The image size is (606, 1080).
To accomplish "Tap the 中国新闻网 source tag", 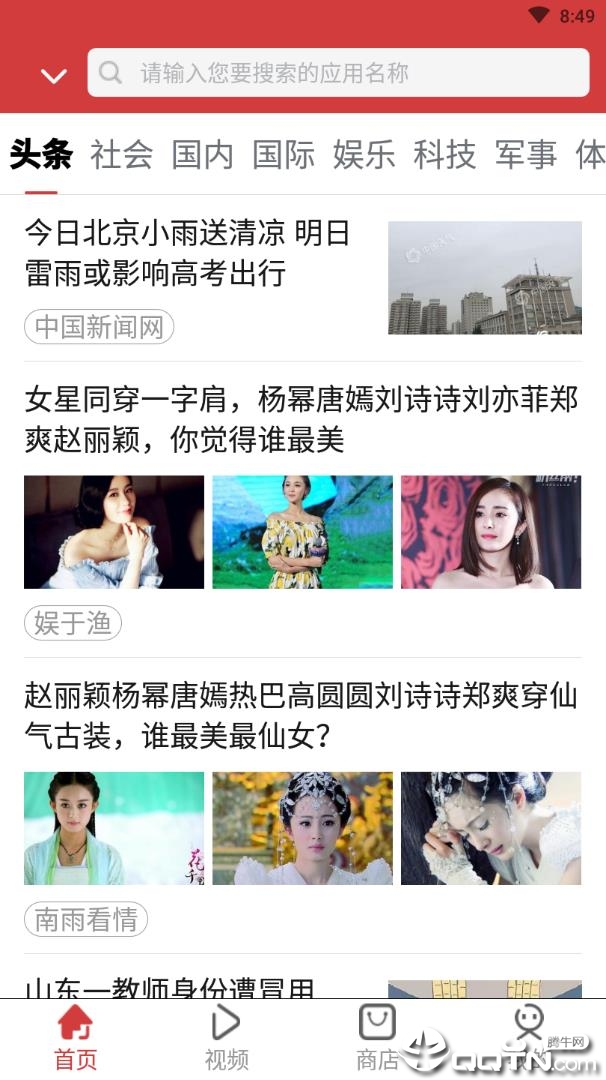I will tap(99, 327).
